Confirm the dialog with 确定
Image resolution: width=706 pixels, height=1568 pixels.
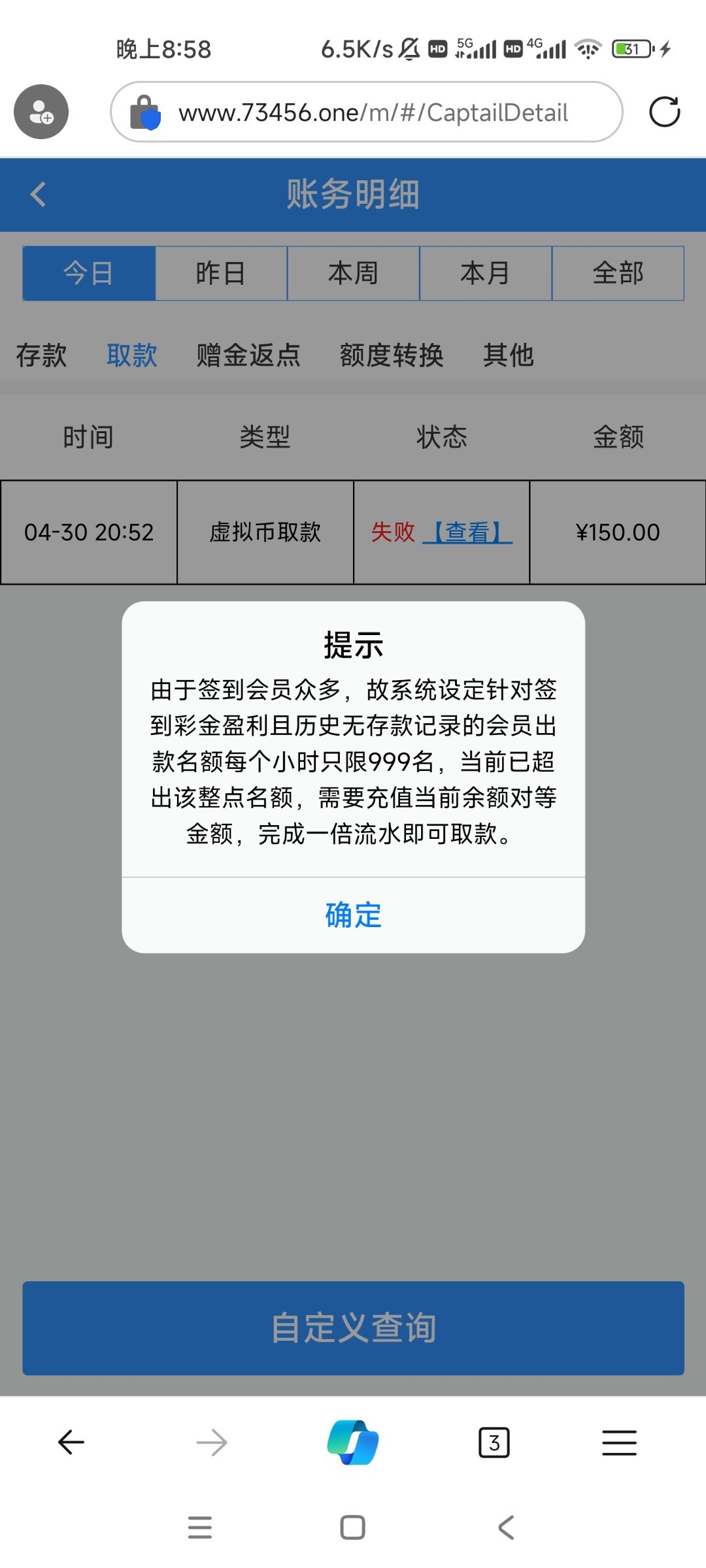[x=353, y=915]
